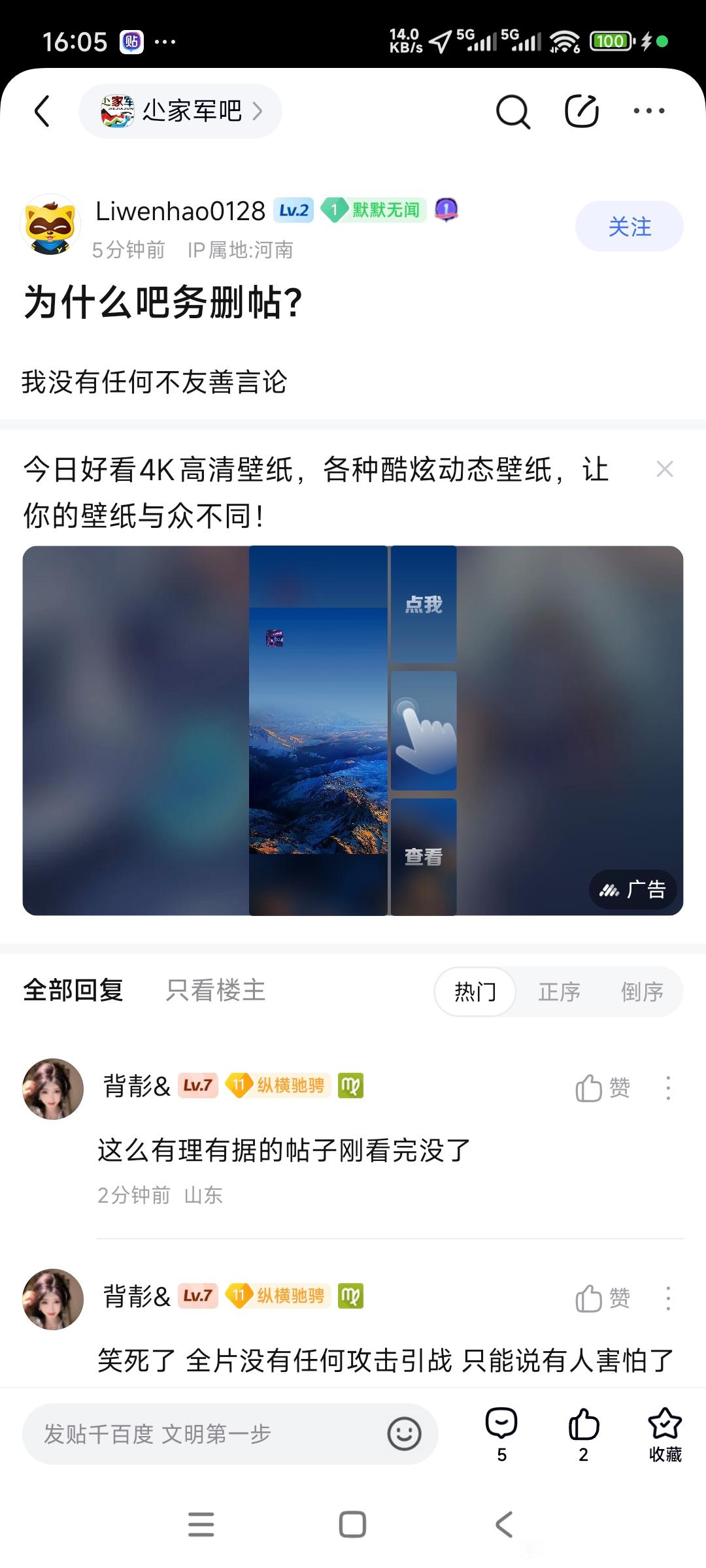Sort replies by 倒序
This screenshot has height=1568, width=706.
(641, 992)
